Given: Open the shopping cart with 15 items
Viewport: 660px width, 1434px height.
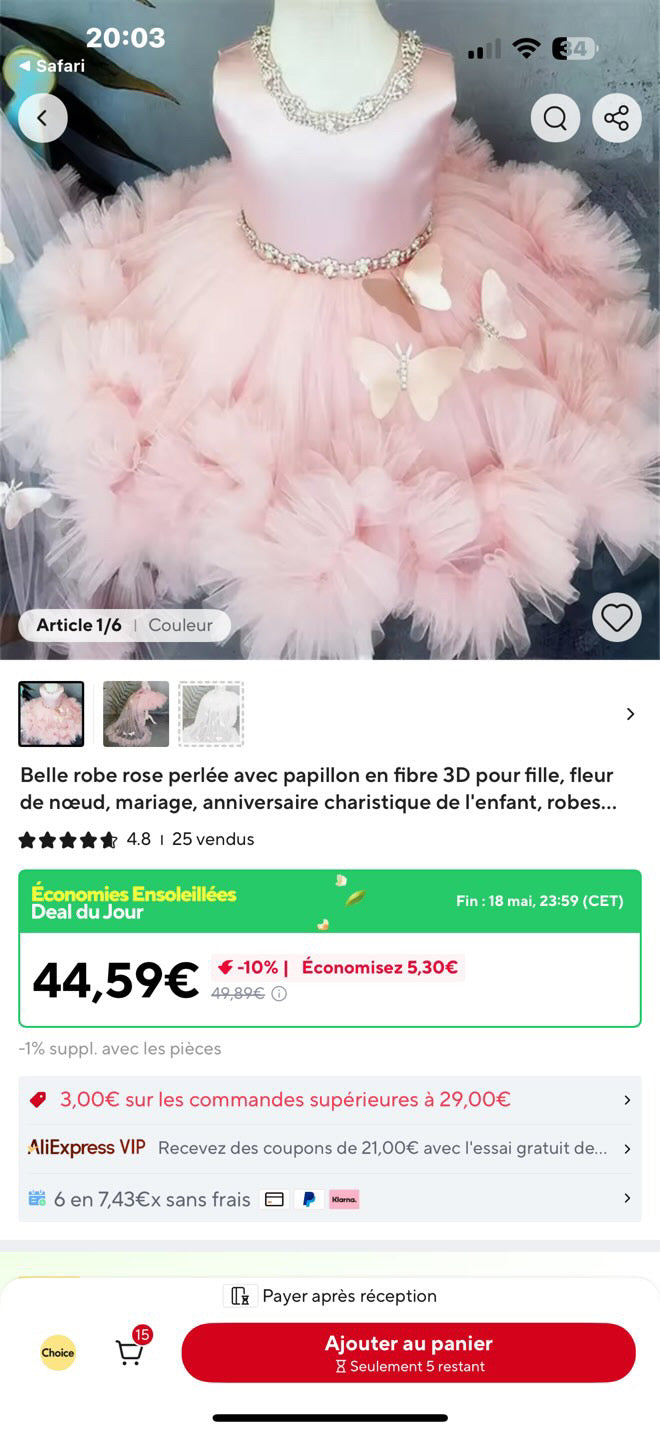Looking at the screenshot, I should 130,1352.
